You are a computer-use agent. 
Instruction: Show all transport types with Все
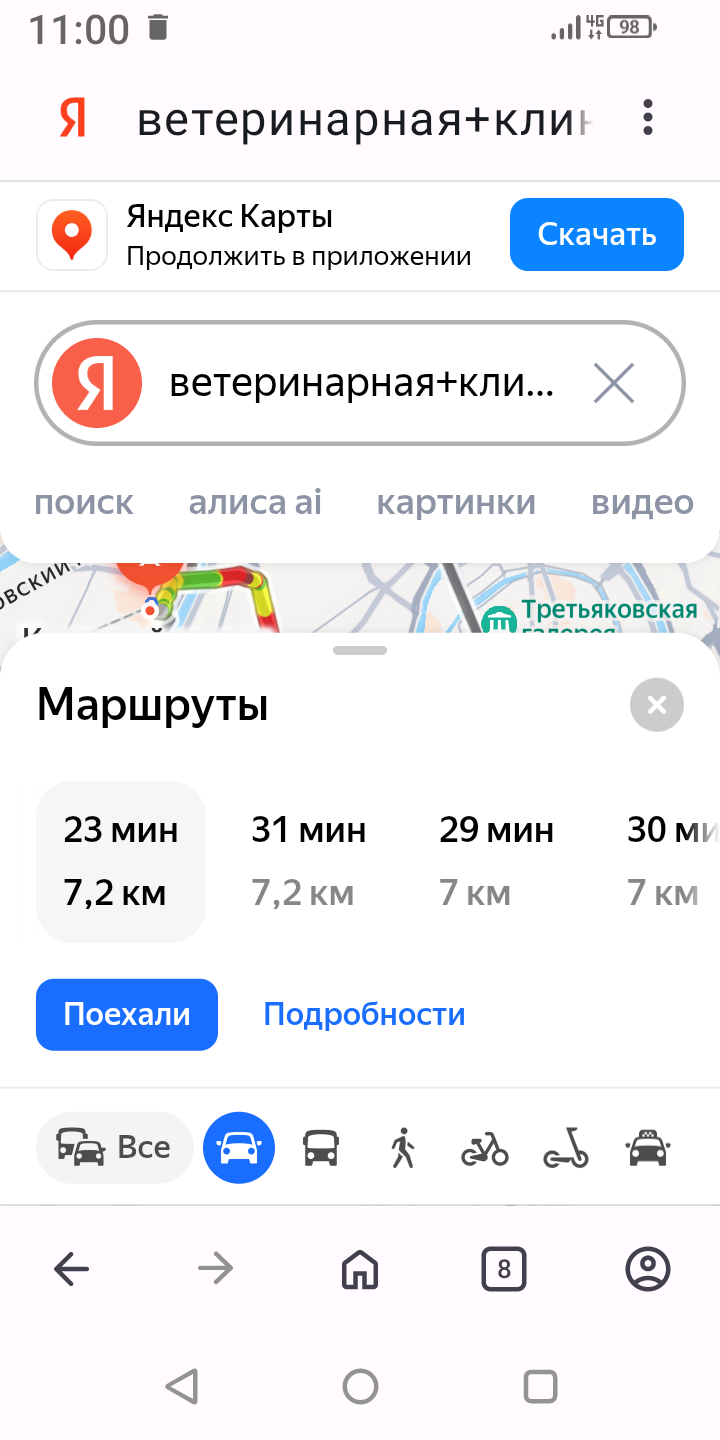coord(114,1147)
